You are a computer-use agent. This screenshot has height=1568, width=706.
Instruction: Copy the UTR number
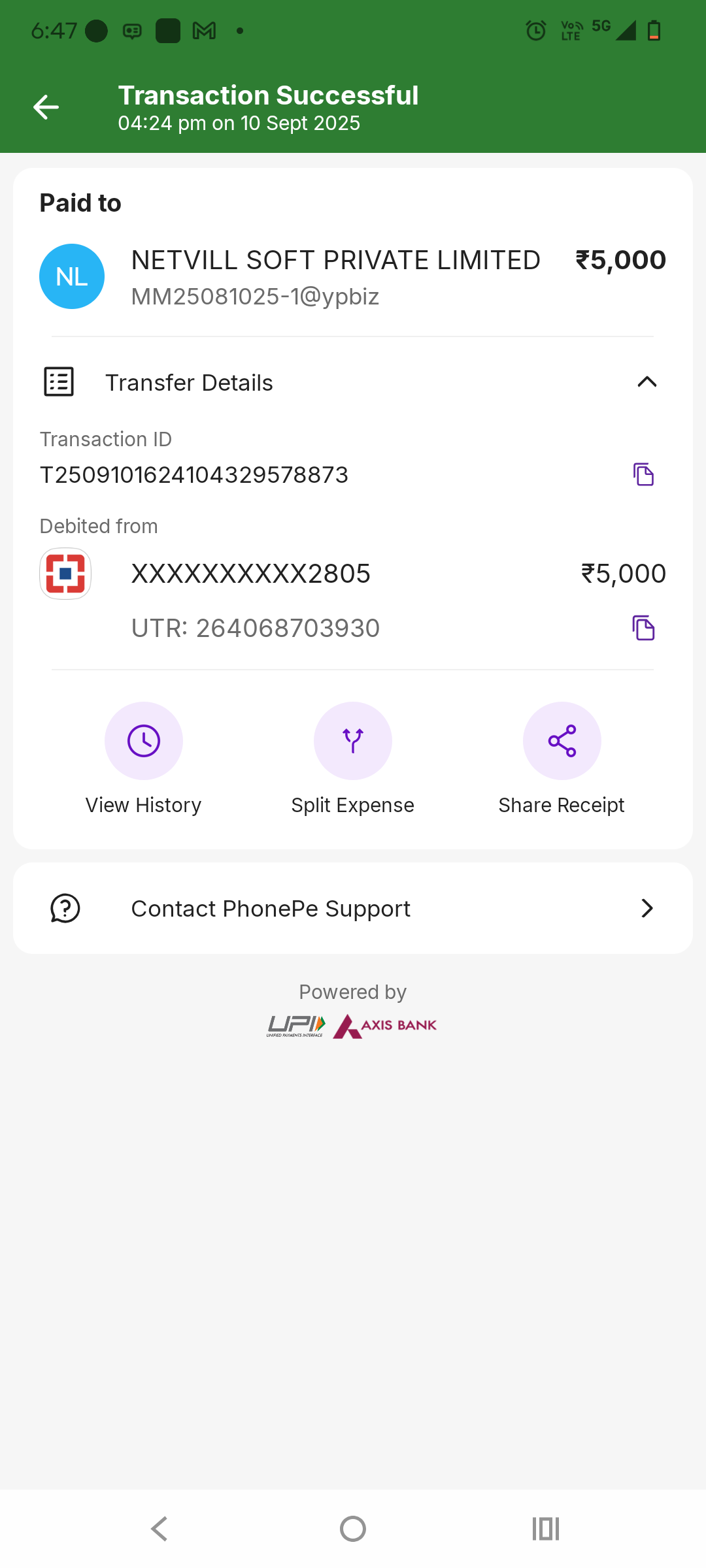click(x=643, y=628)
